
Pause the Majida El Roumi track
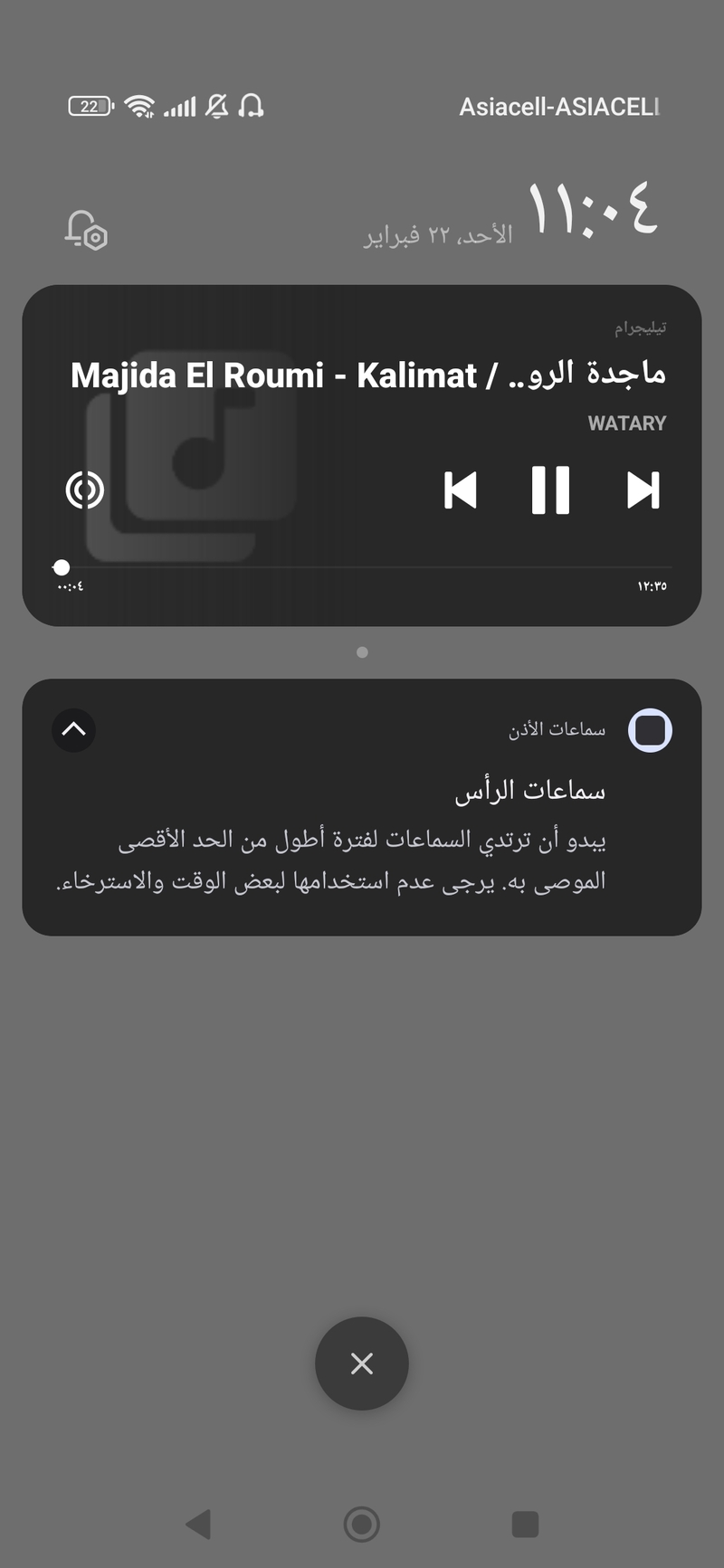pos(550,490)
